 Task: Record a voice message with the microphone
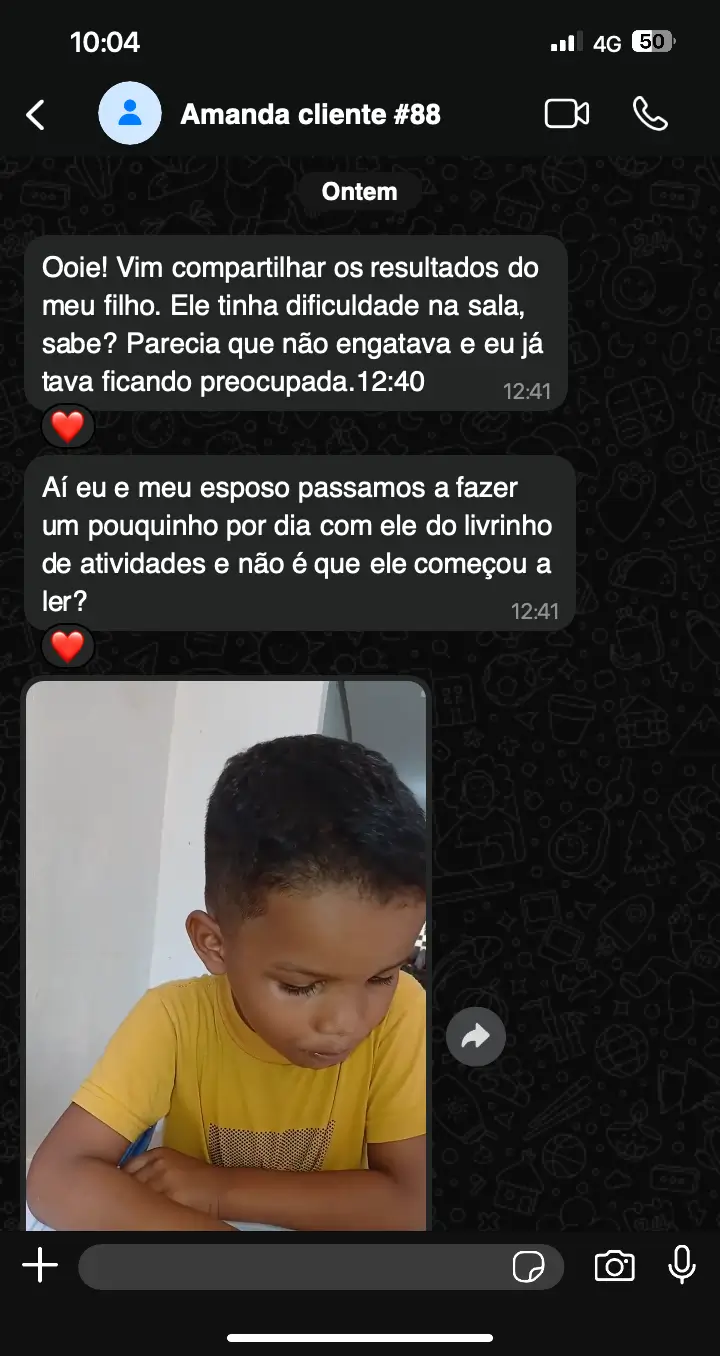coord(682,1265)
